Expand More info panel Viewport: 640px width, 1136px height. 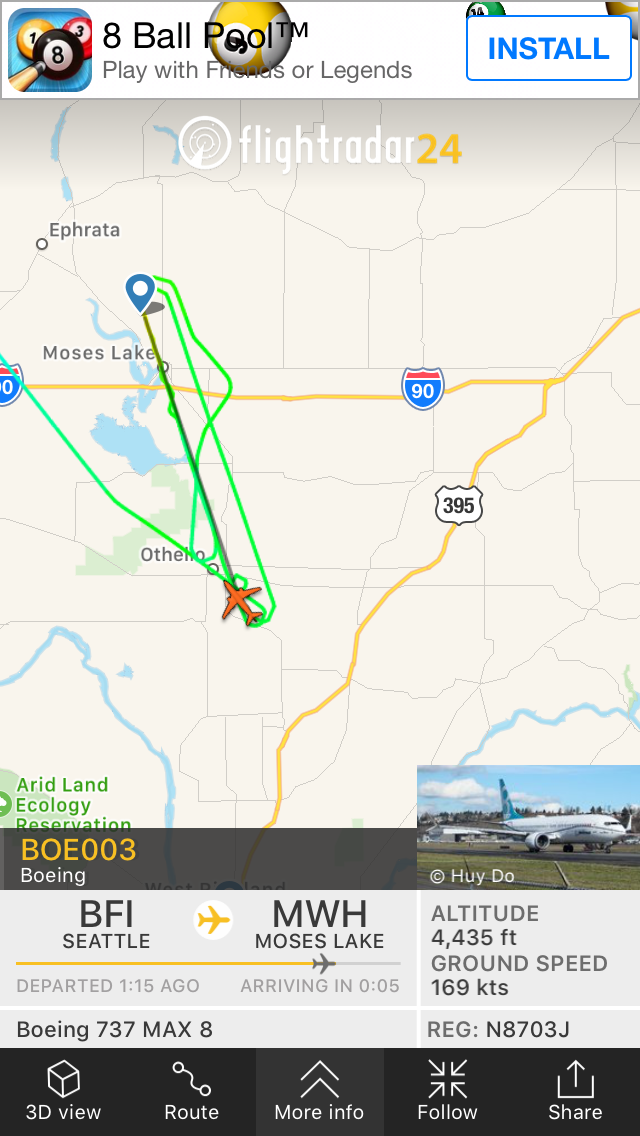pos(319,1091)
